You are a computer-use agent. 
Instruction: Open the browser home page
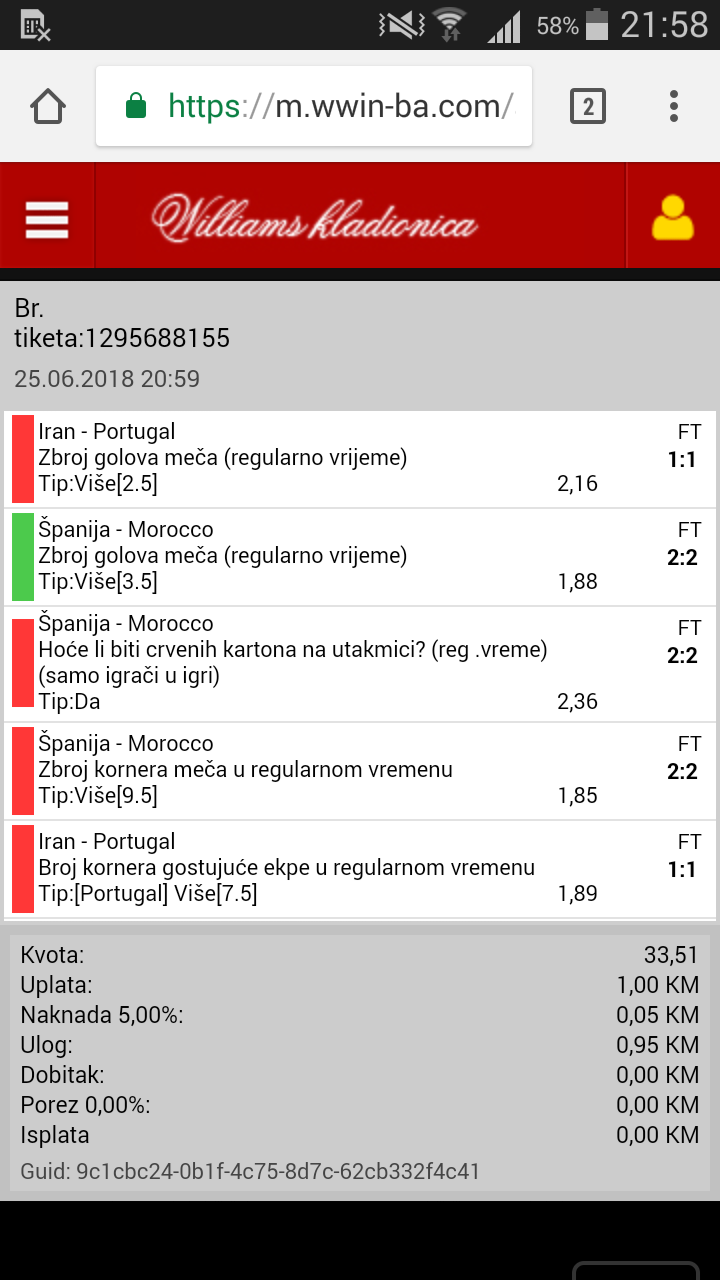(48, 106)
